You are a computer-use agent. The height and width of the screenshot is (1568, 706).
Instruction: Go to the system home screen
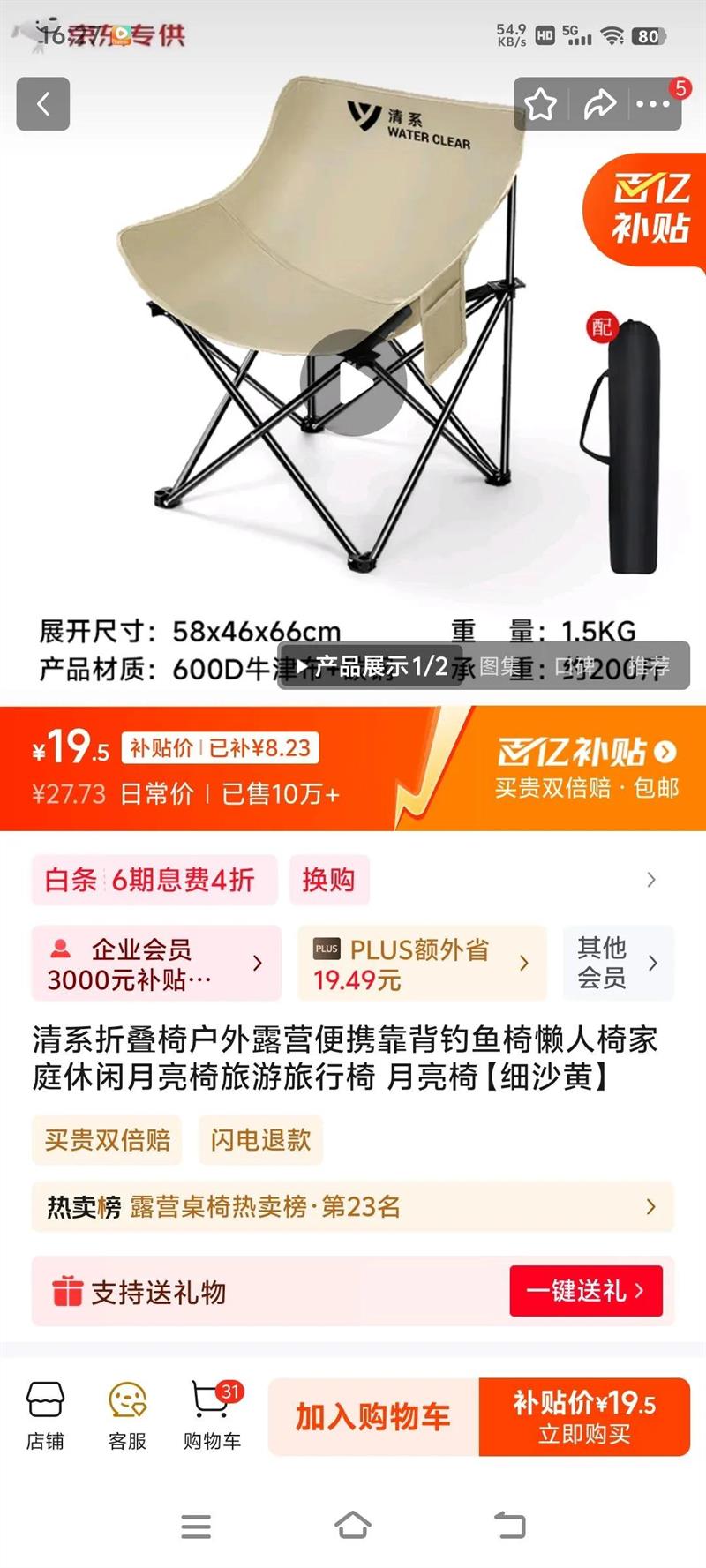(x=353, y=1525)
